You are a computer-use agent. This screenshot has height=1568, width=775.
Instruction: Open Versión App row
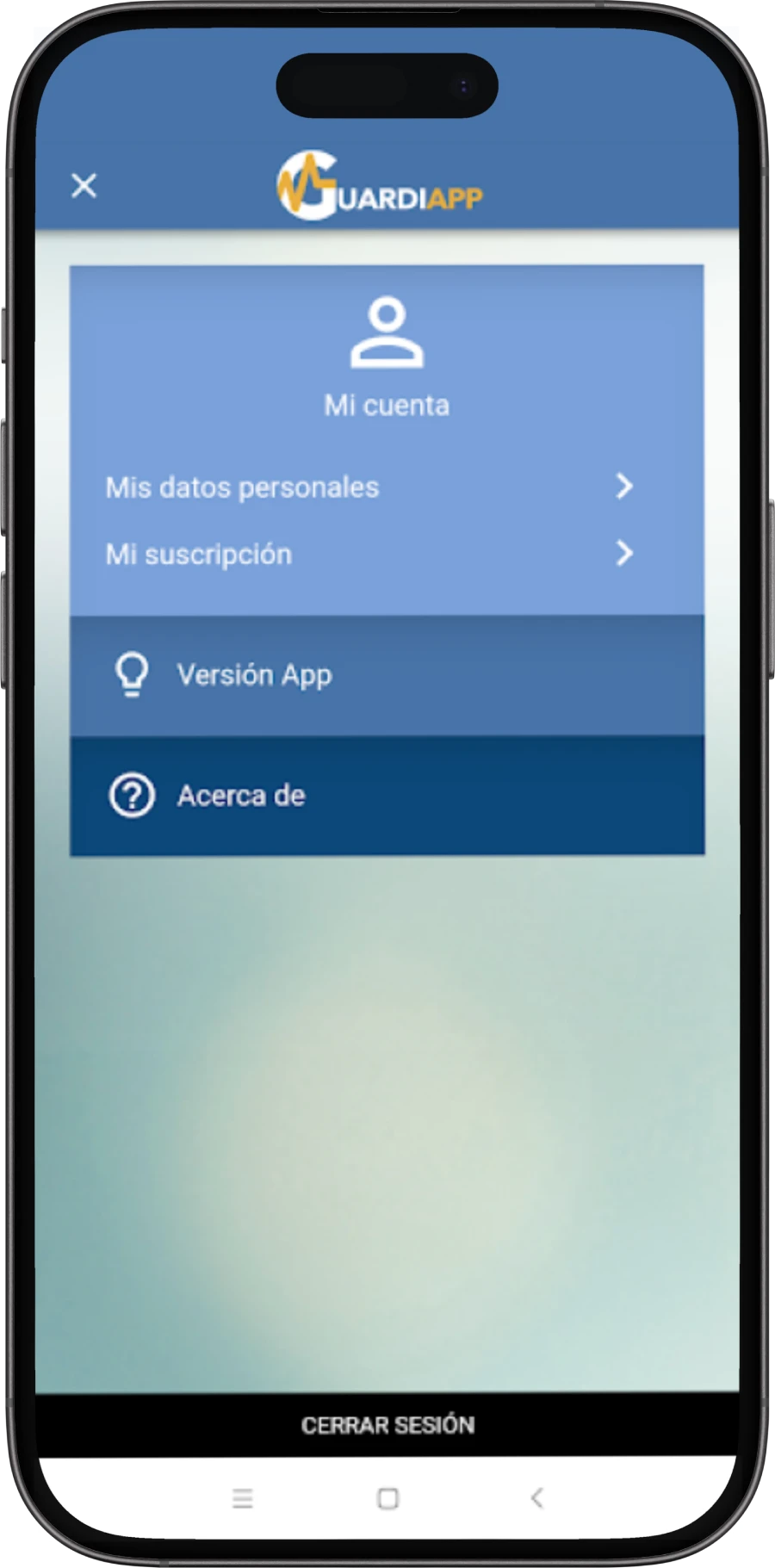coord(387,675)
